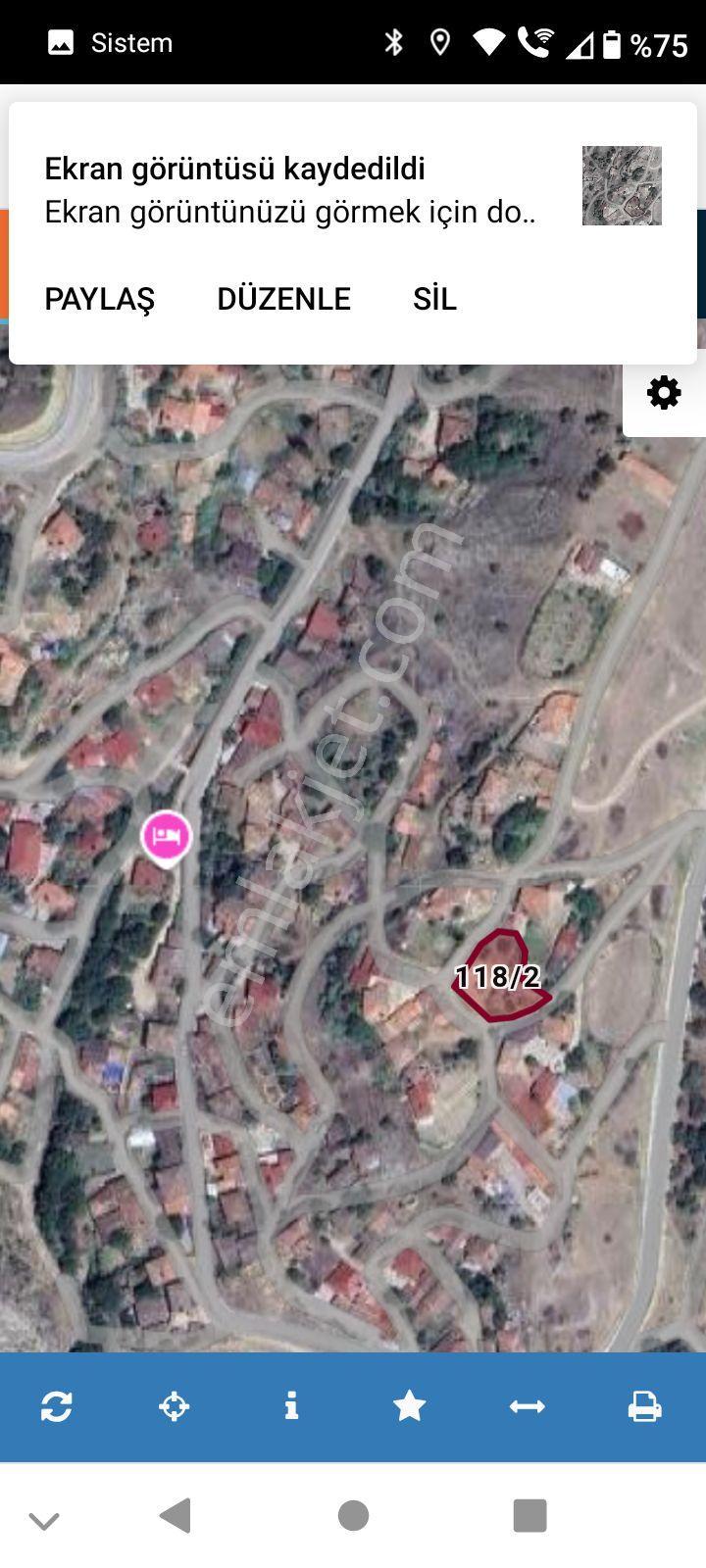The height and width of the screenshot is (1568, 706).
Task: Open the saved screenshot thumbnail preview
Action: [x=622, y=186]
